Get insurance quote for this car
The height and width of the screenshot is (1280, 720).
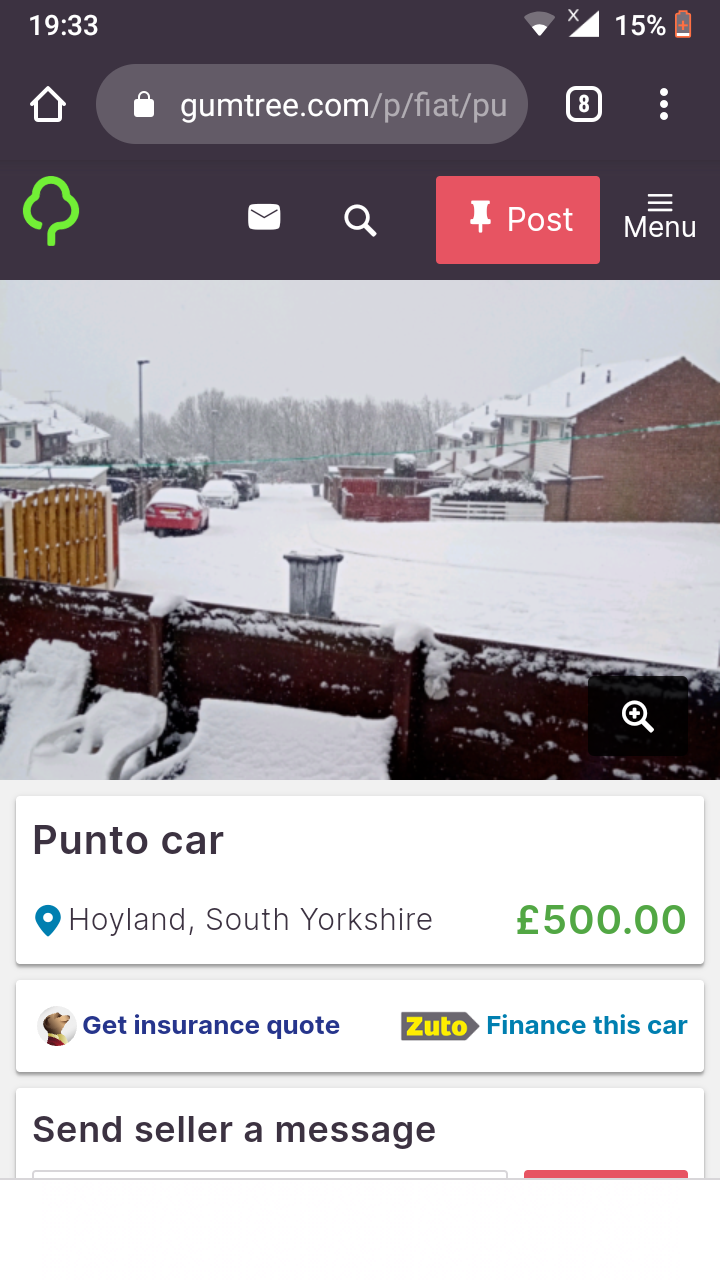[190, 1026]
